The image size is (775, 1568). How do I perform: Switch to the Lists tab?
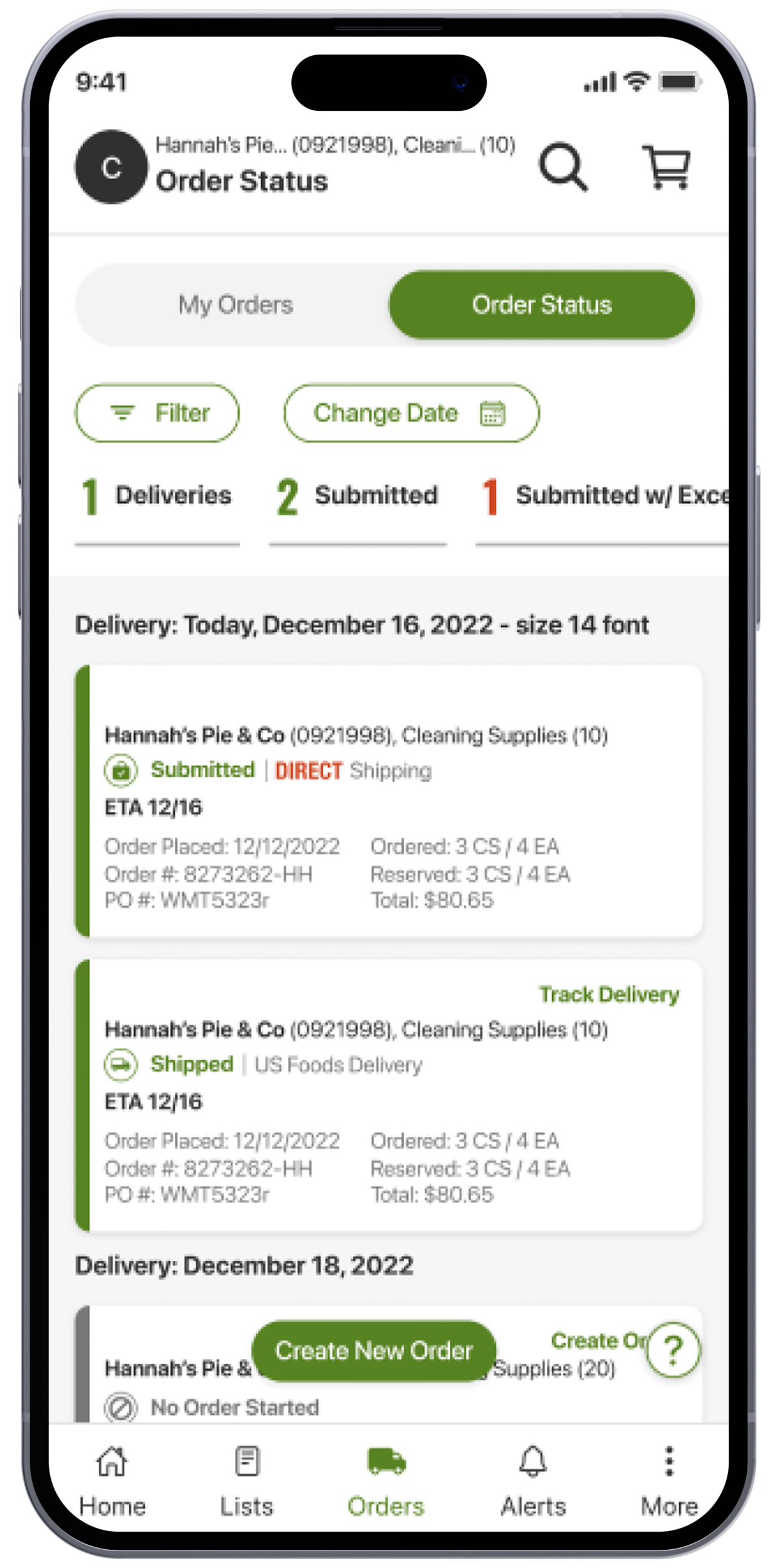point(247,1482)
